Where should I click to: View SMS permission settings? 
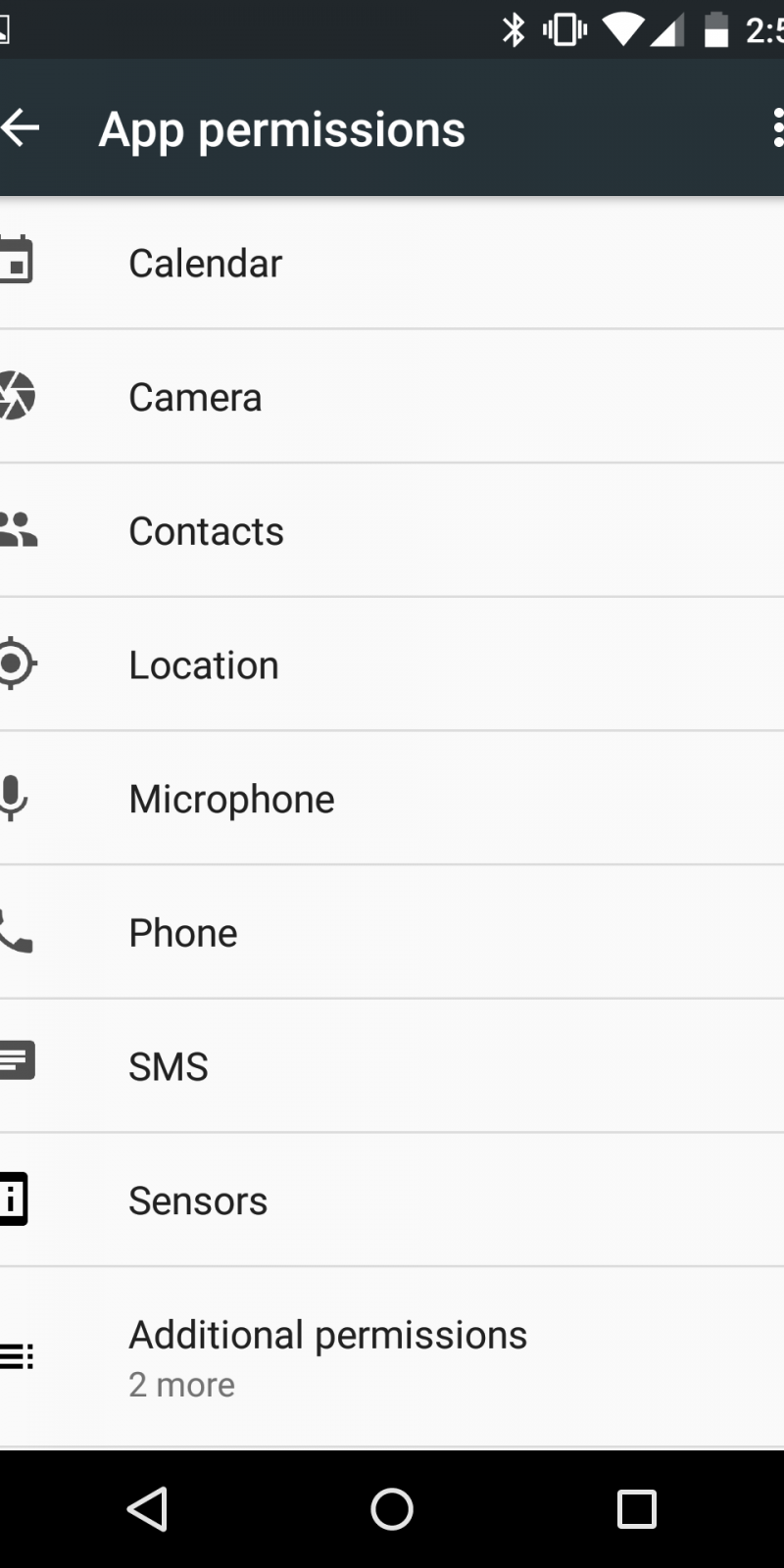click(392, 1066)
